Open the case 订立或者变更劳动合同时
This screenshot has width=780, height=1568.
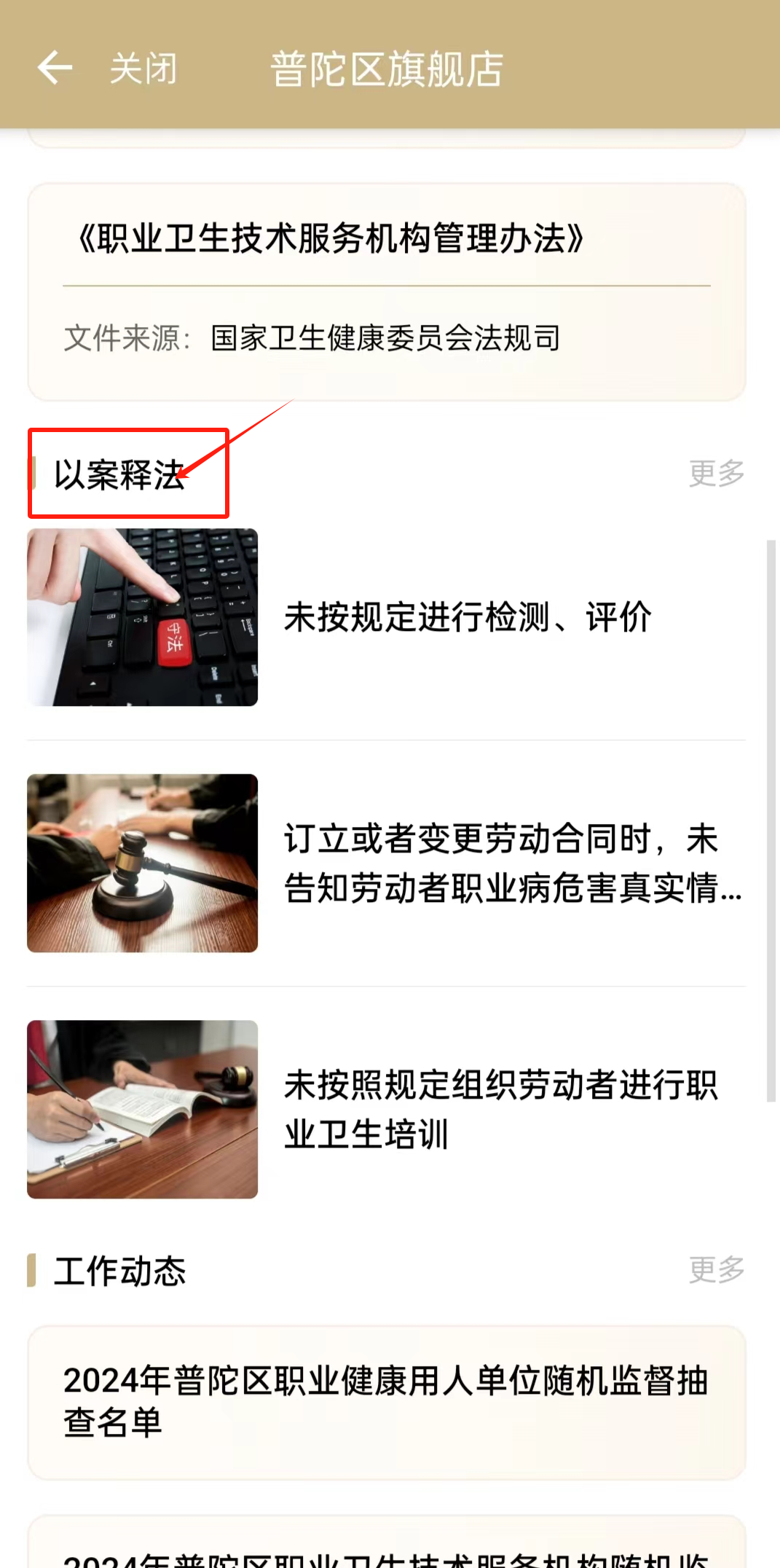point(386,863)
